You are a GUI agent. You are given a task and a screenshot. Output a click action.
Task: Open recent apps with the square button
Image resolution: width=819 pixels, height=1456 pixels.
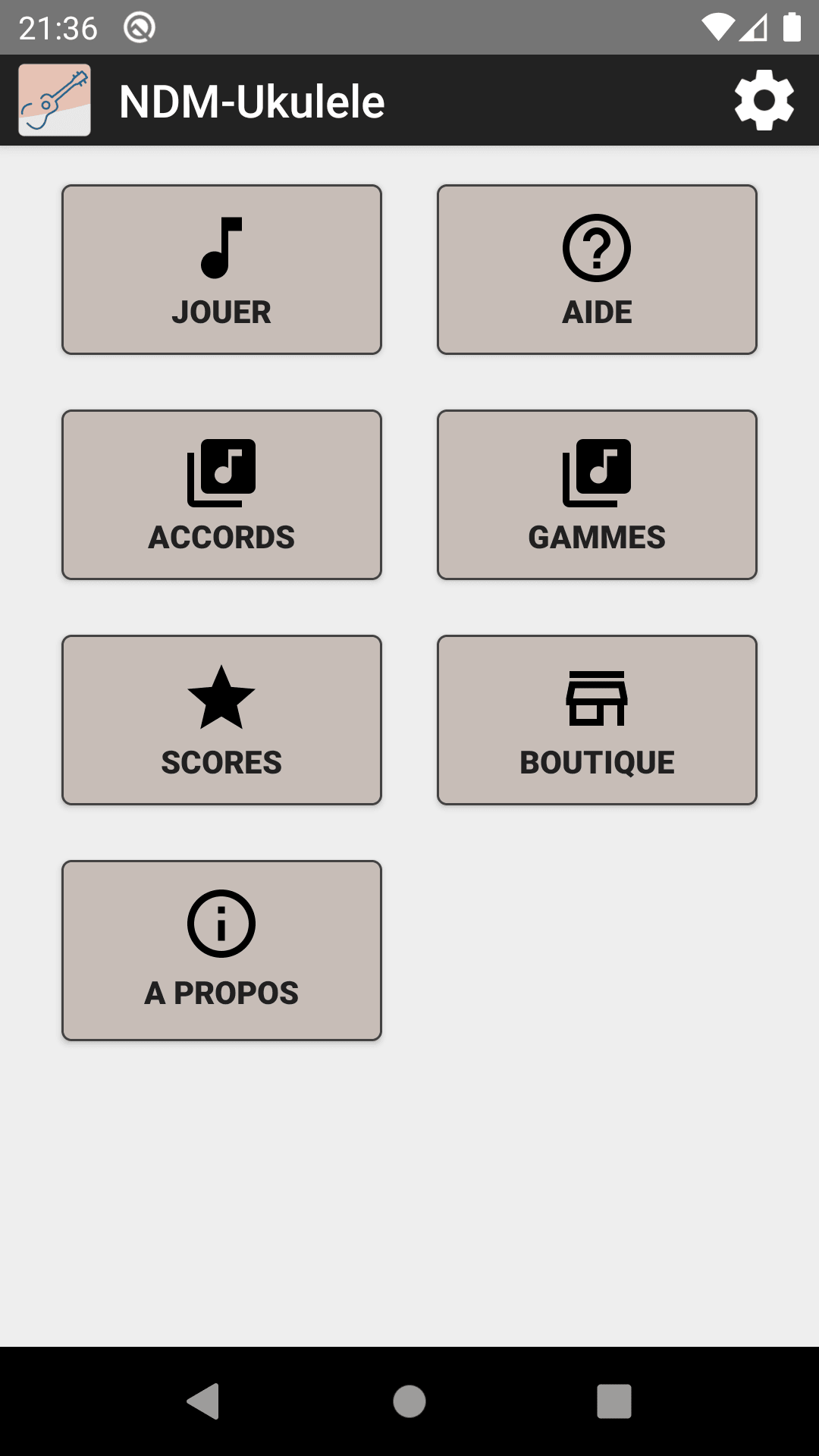[614, 1401]
